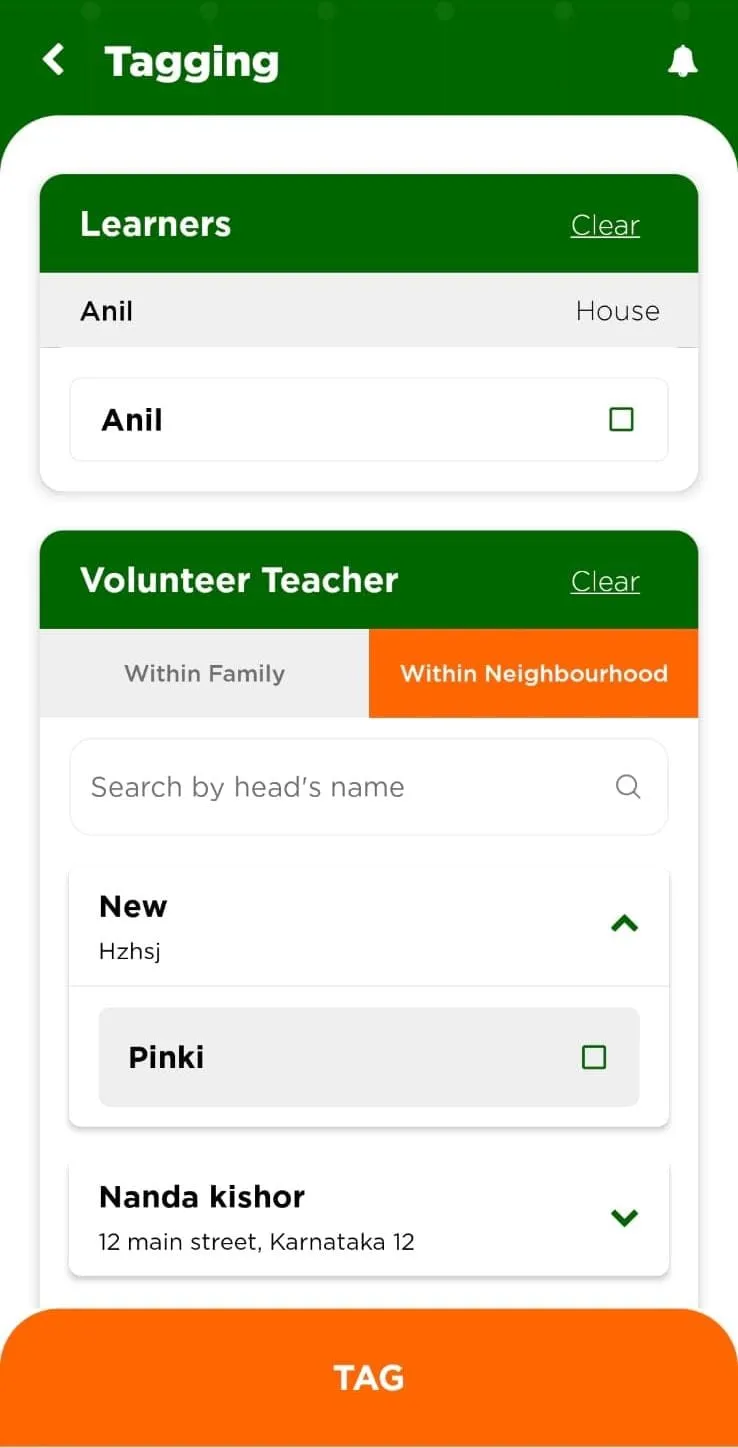Click the Hzhsj address under New

(130, 951)
